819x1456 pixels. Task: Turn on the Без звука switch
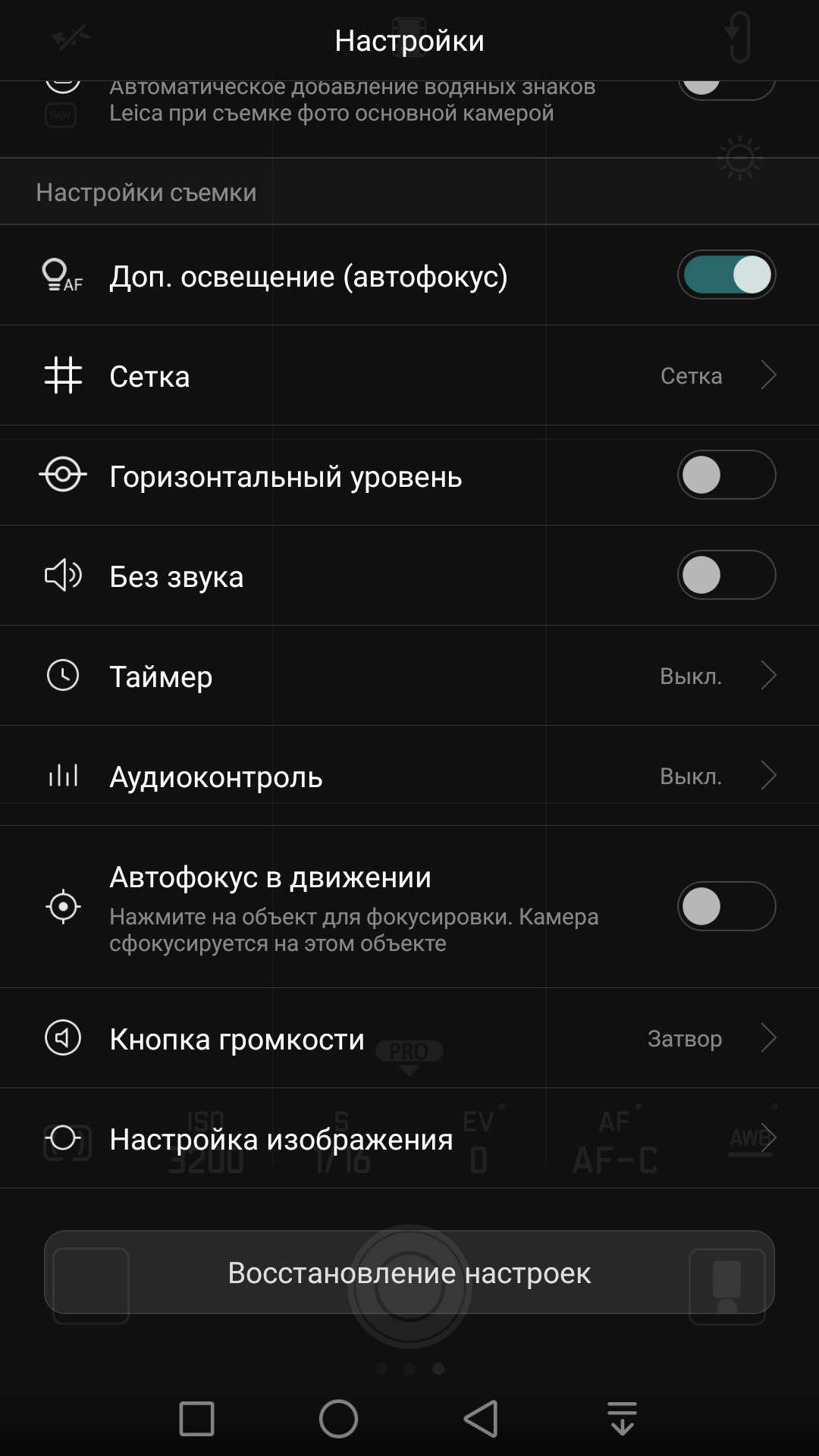[x=726, y=576]
